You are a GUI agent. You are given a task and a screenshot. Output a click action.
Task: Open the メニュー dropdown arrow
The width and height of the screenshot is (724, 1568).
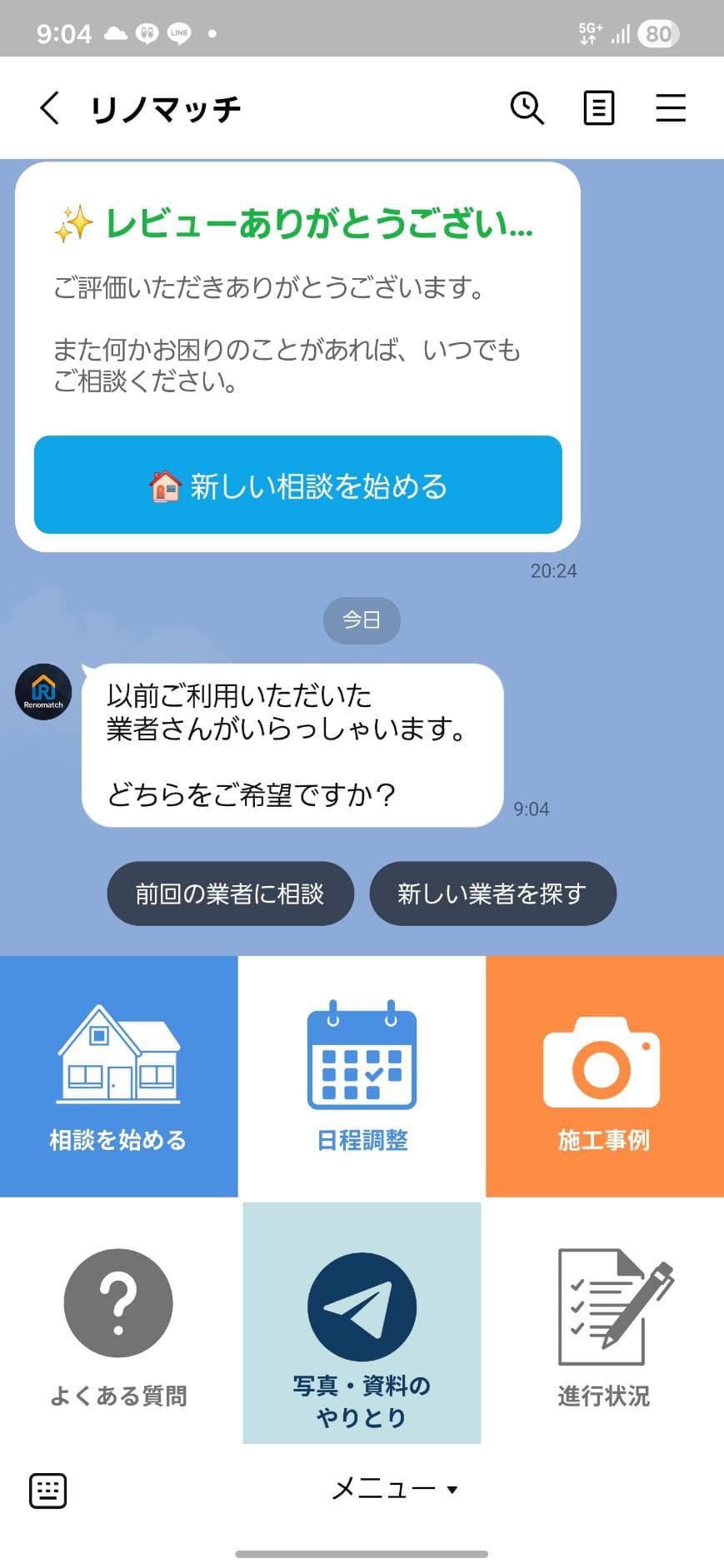pos(451,1491)
